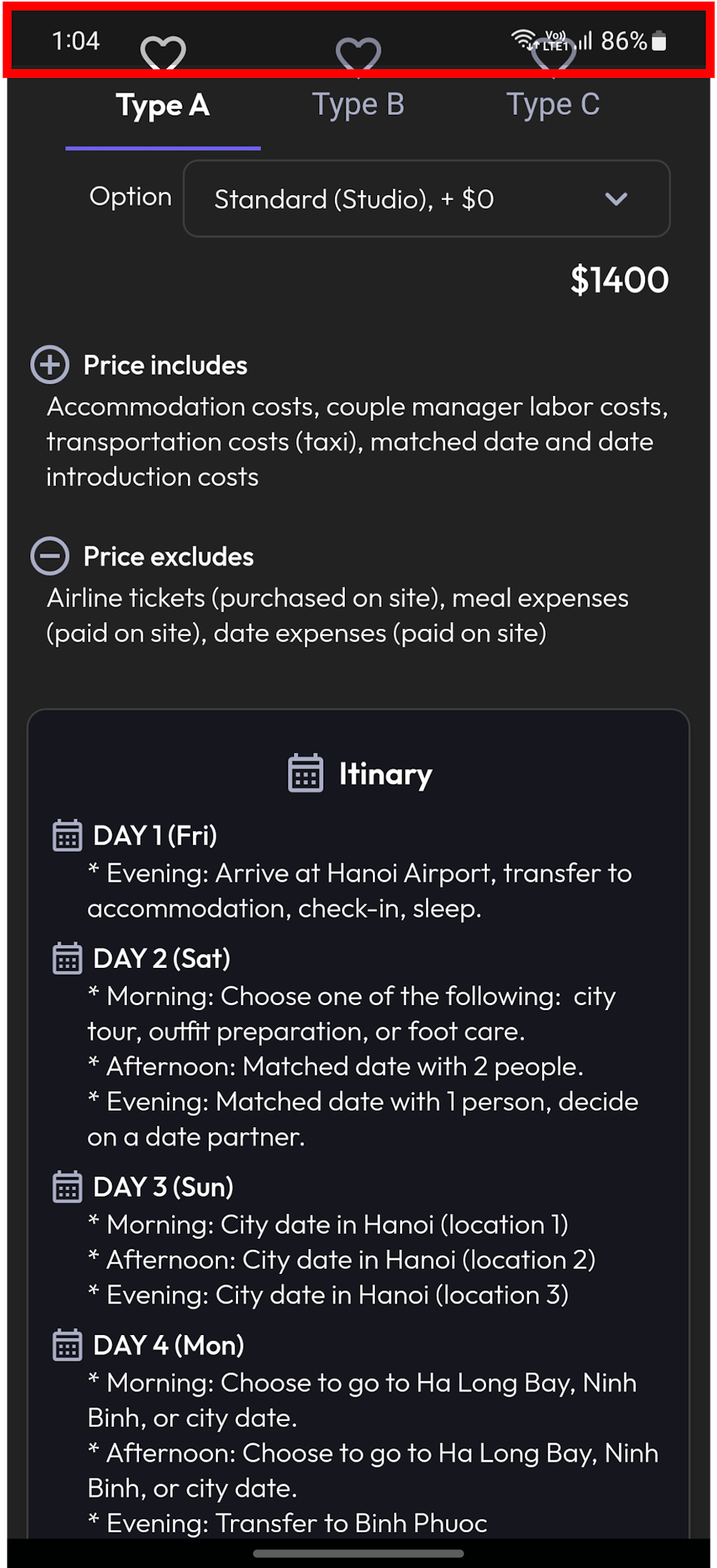
Task: Toggle the heart above Type B
Action: 359,54
